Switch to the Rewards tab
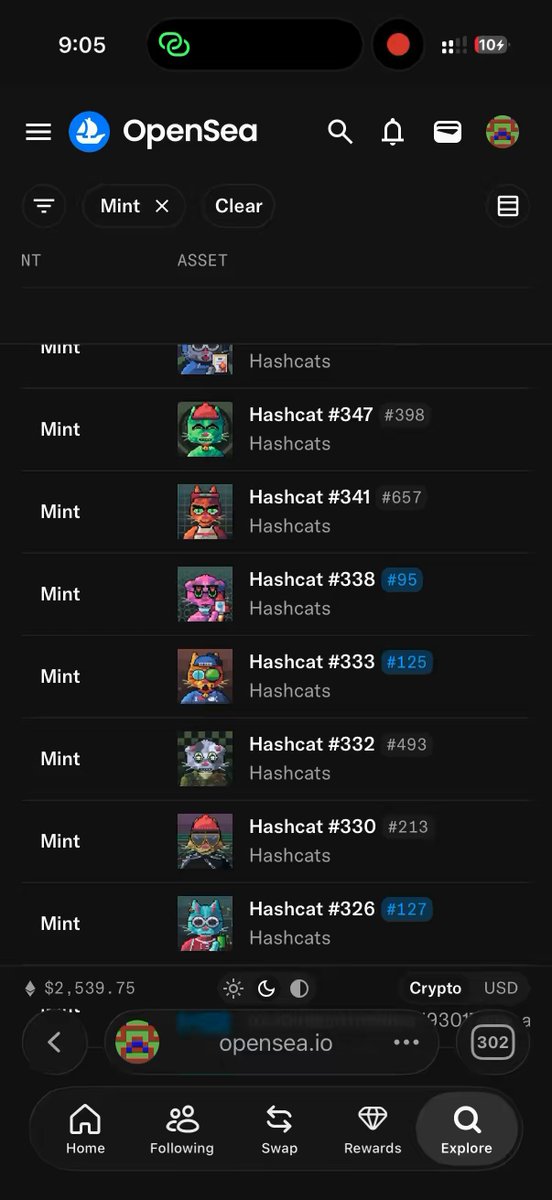 pyautogui.click(x=373, y=1130)
